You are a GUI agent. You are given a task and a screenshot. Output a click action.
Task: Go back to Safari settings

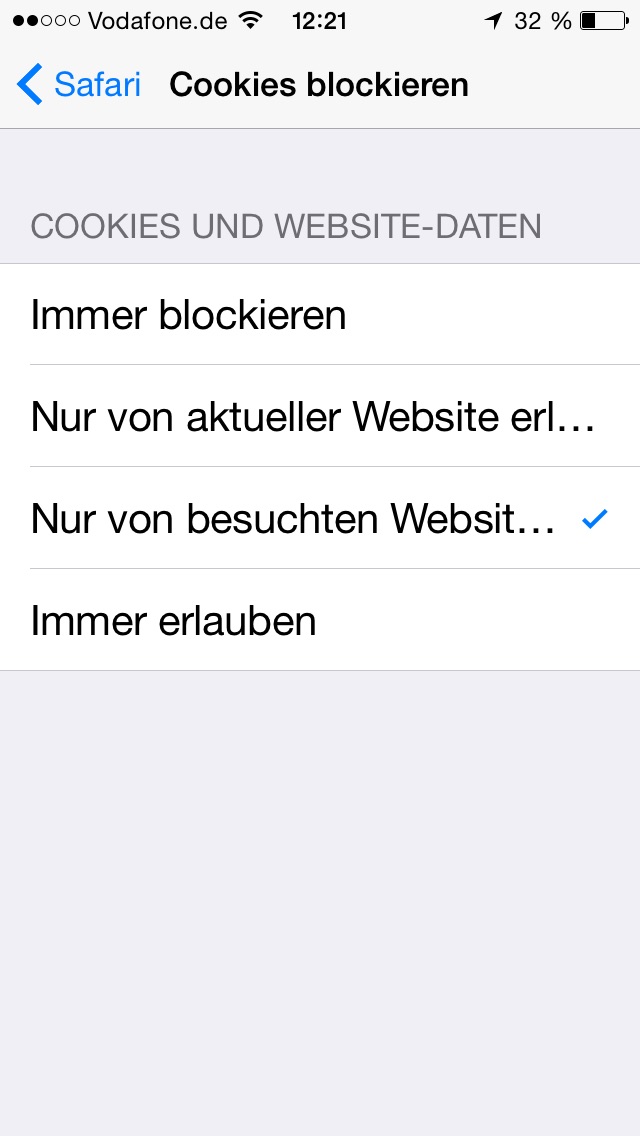coord(78,85)
